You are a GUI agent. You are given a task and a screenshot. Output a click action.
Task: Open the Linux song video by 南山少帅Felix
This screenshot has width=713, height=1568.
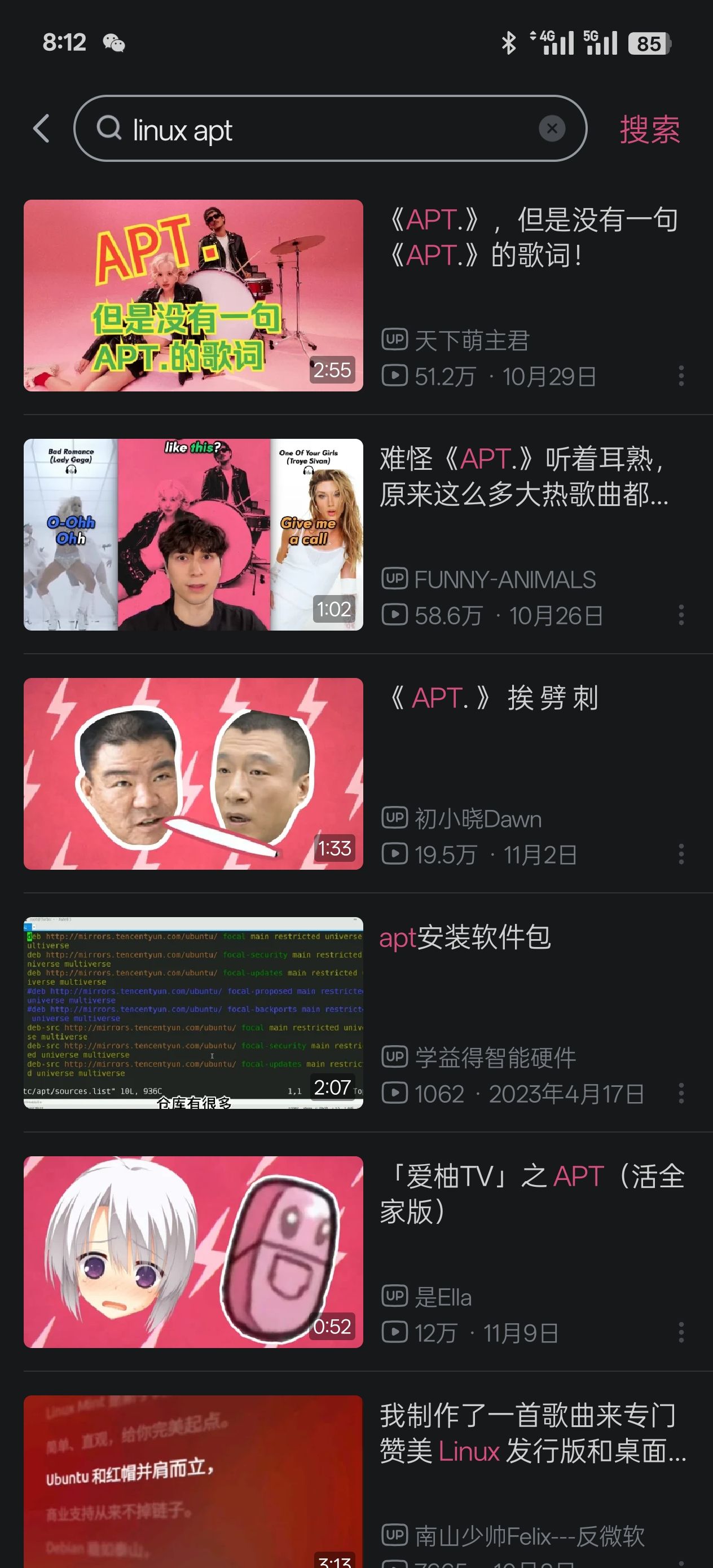193,1479
